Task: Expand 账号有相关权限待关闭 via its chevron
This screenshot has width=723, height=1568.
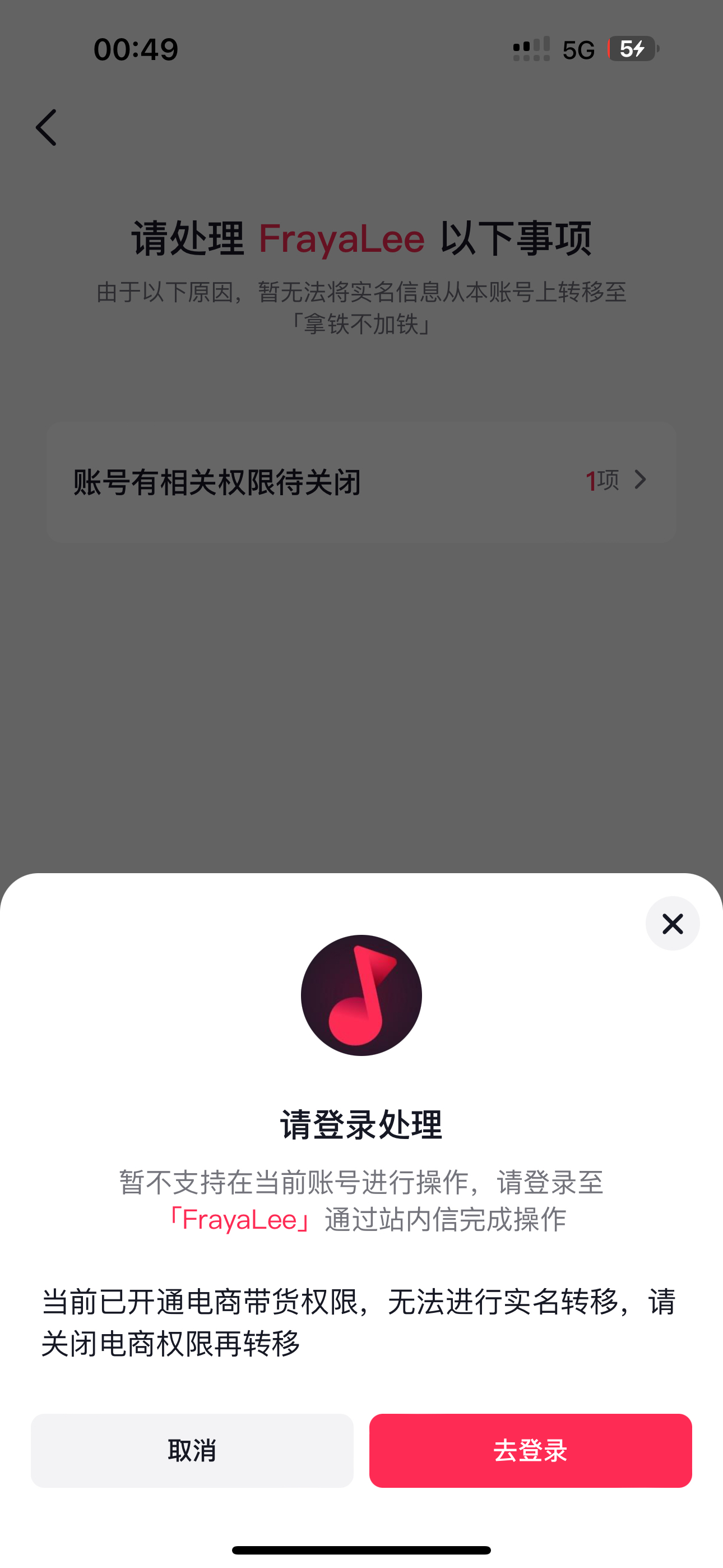Action: 639,480
